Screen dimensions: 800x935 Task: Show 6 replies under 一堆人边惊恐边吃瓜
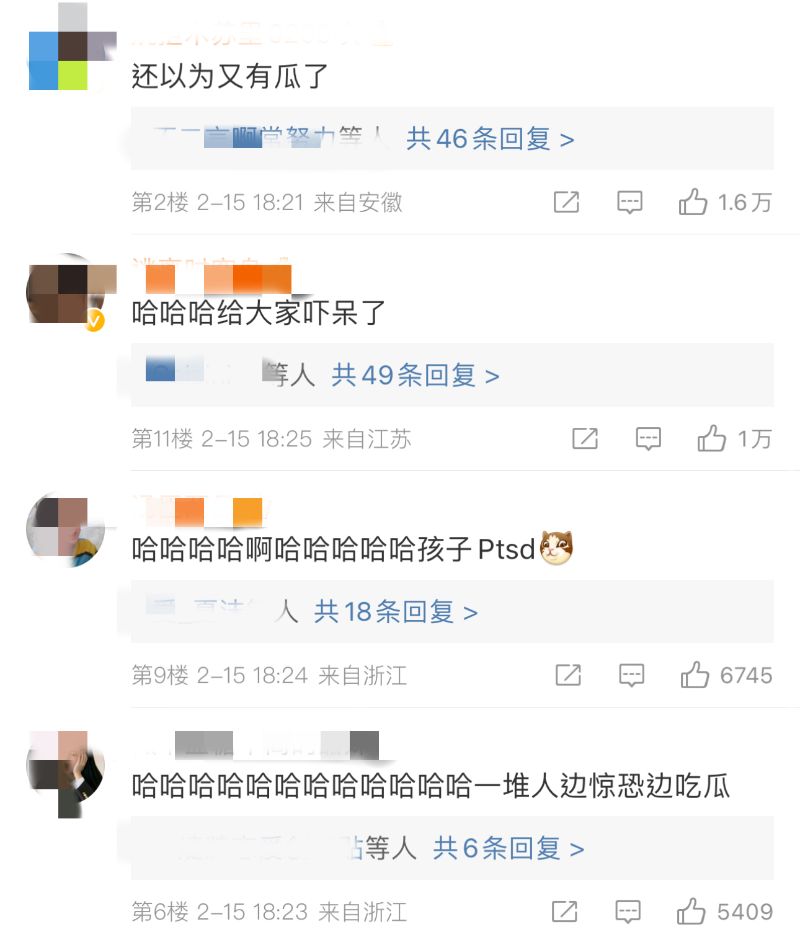pos(509,849)
